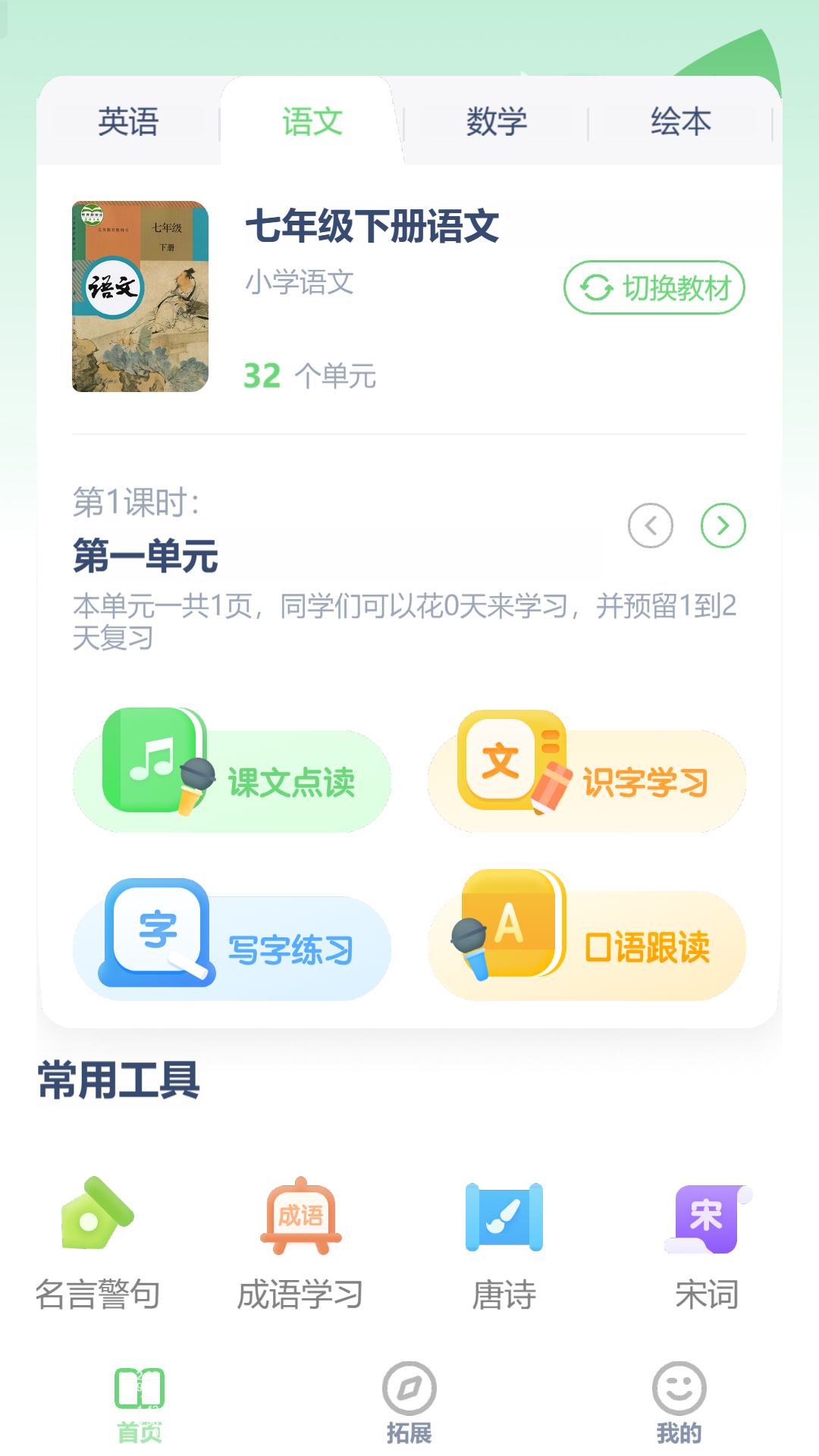
Task: Open the 七年级下册语文 textbook cover
Action: (x=140, y=297)
